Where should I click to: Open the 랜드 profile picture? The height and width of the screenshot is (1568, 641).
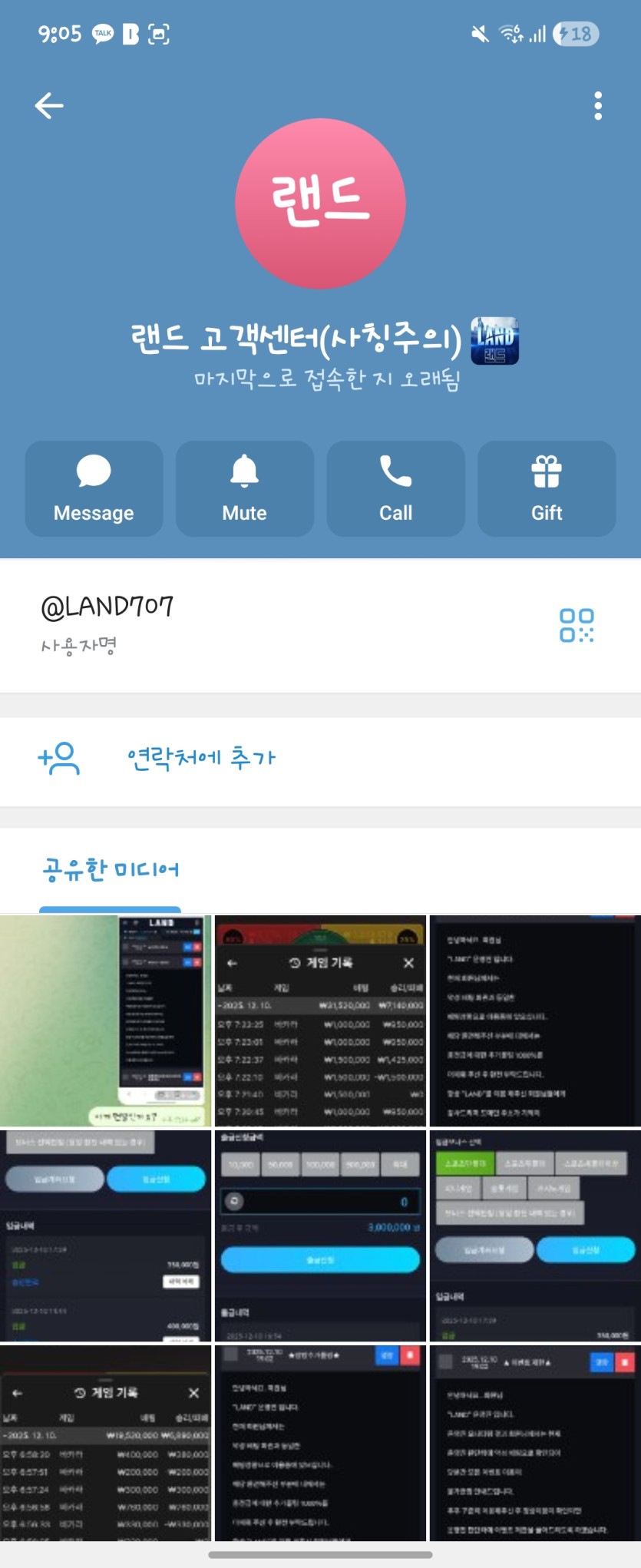click(x=320, y=203)
